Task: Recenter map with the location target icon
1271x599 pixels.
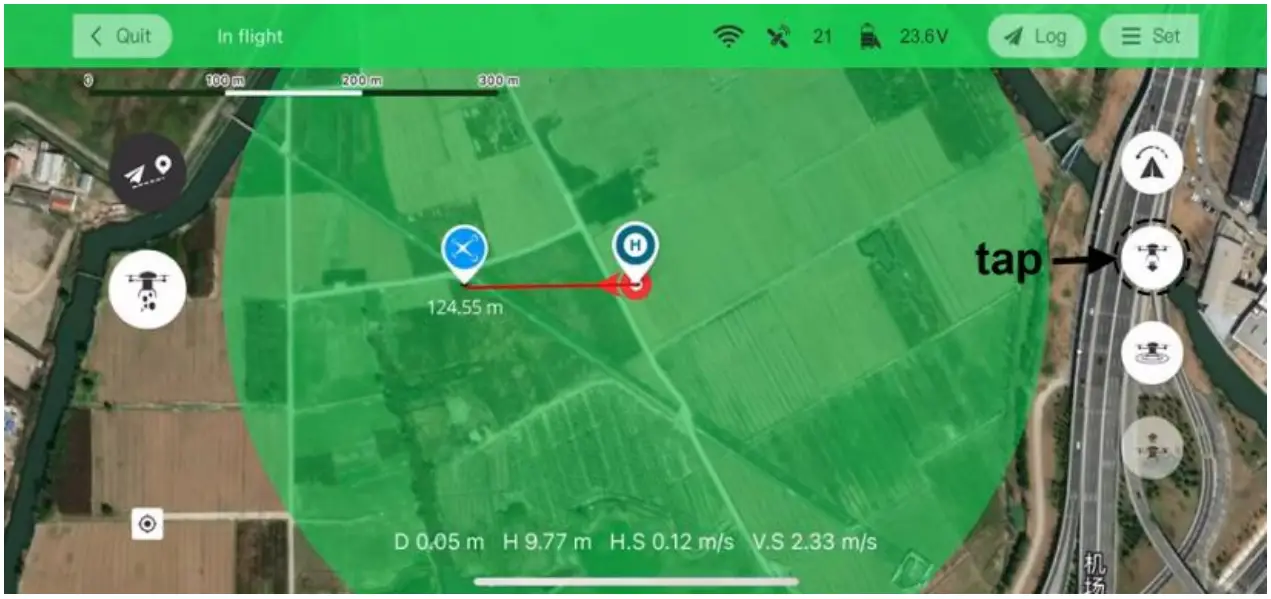Action: click(147, 523)
